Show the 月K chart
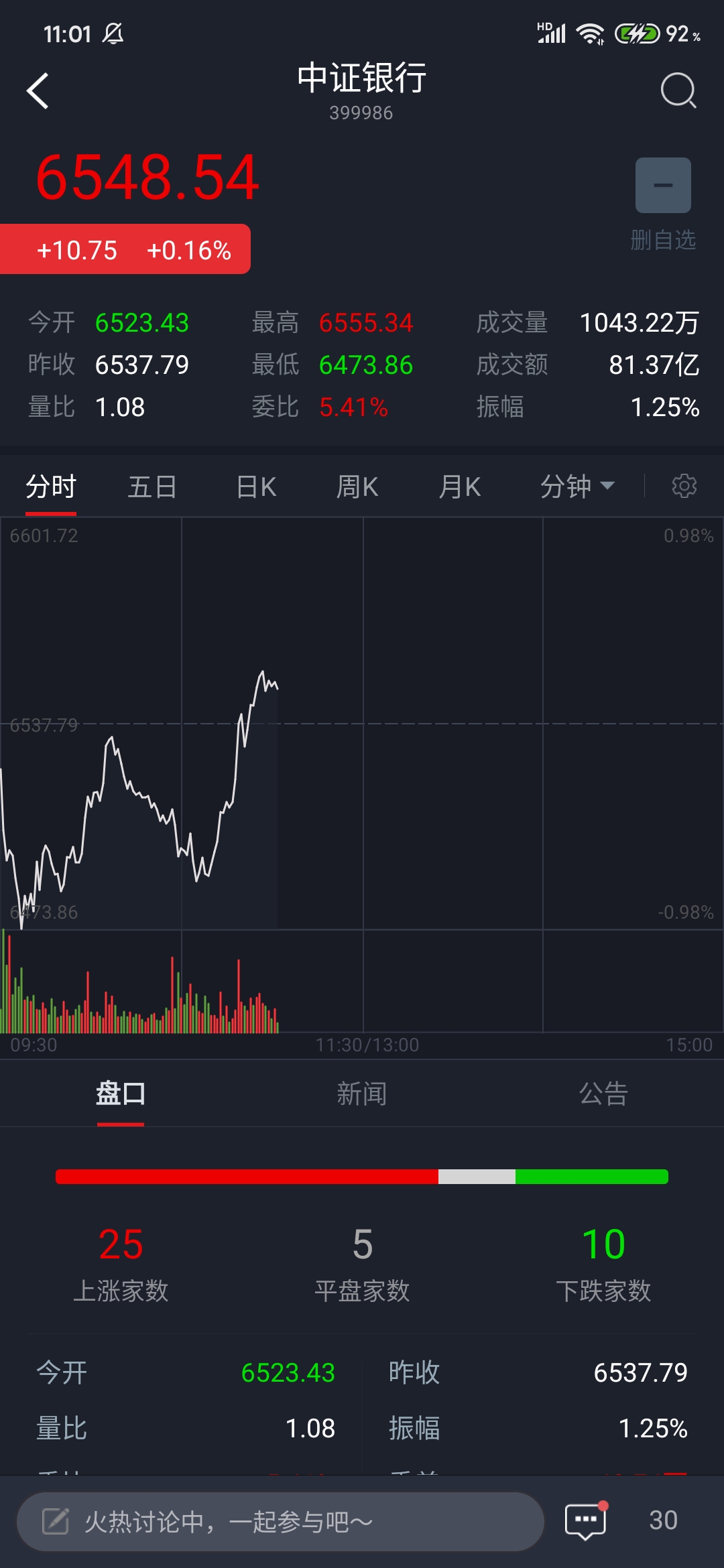The height and width of the screenshot is (1568, 724). [x=460, y=487]
